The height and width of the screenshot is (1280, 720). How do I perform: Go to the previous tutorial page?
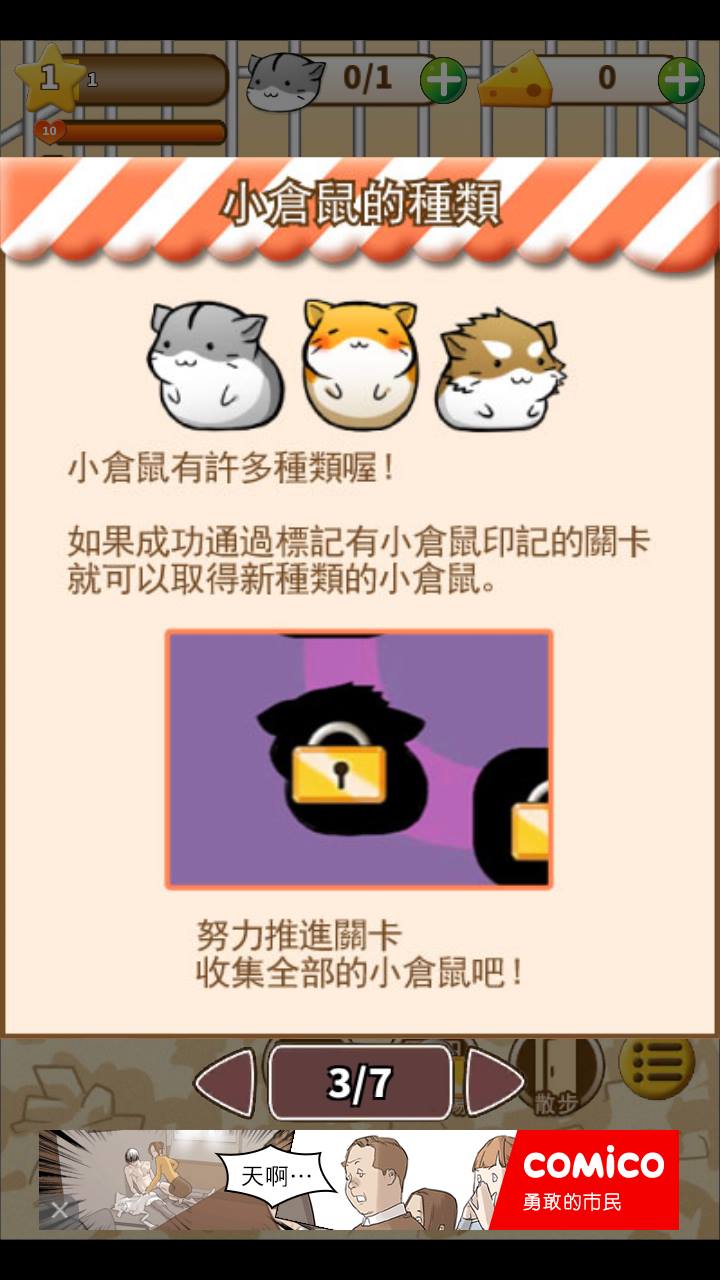pyautogui.click(x=225, y=1082)
